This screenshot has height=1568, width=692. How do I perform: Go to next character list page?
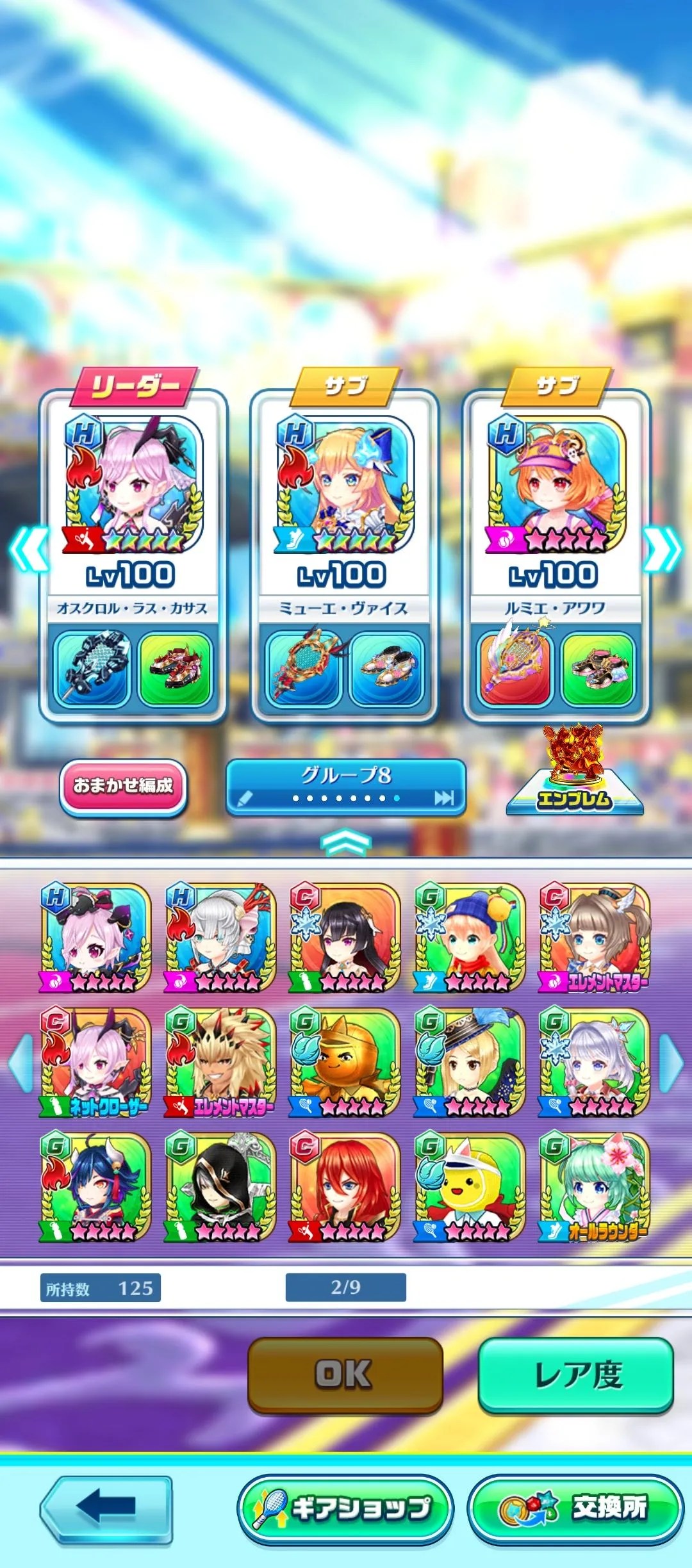pyautogui.click(x=670, y=1062)
